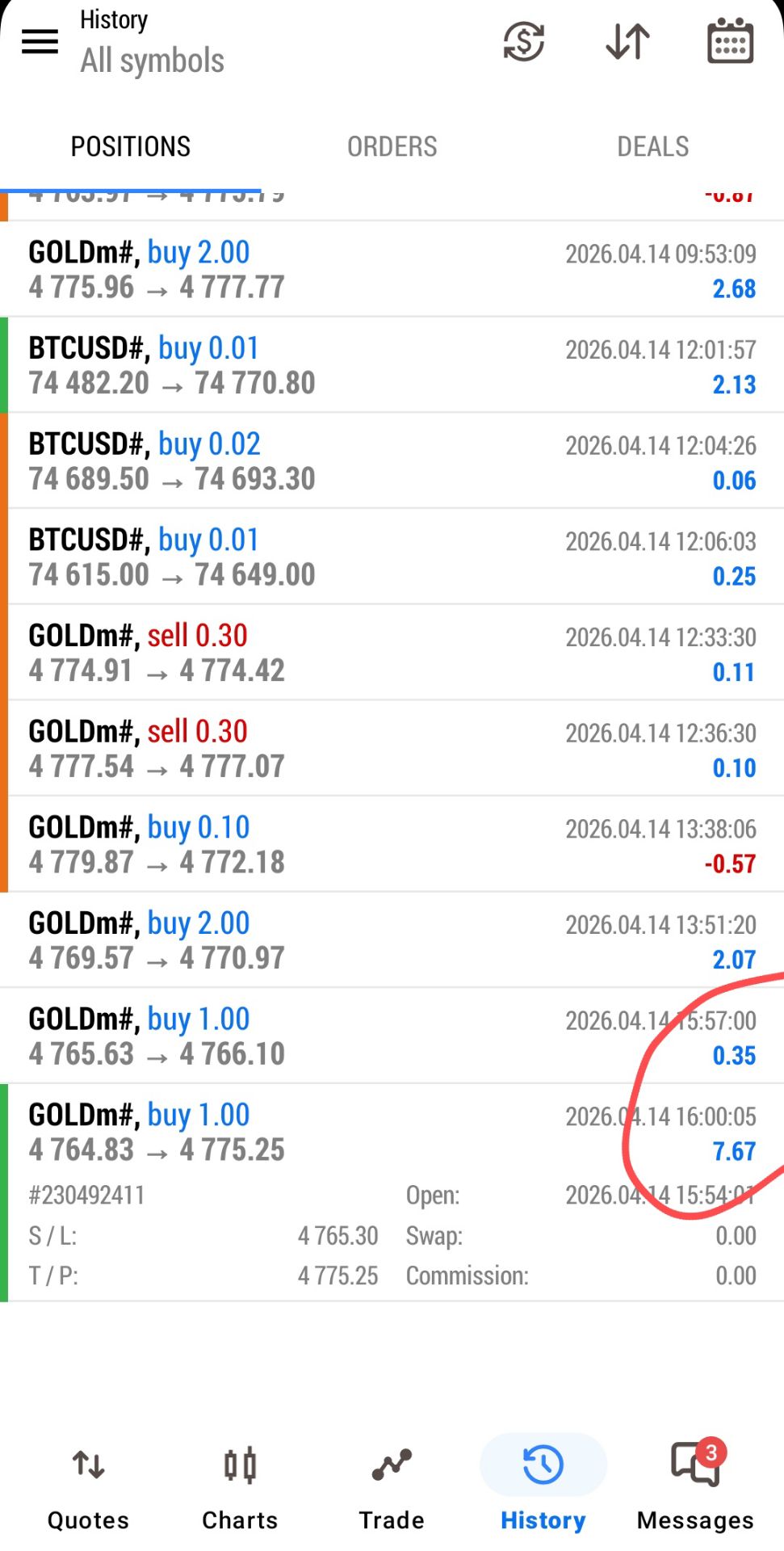Open the hamburger drawer menu
The width and height of the screenshot is (784, 1551).
click(40, 41)
